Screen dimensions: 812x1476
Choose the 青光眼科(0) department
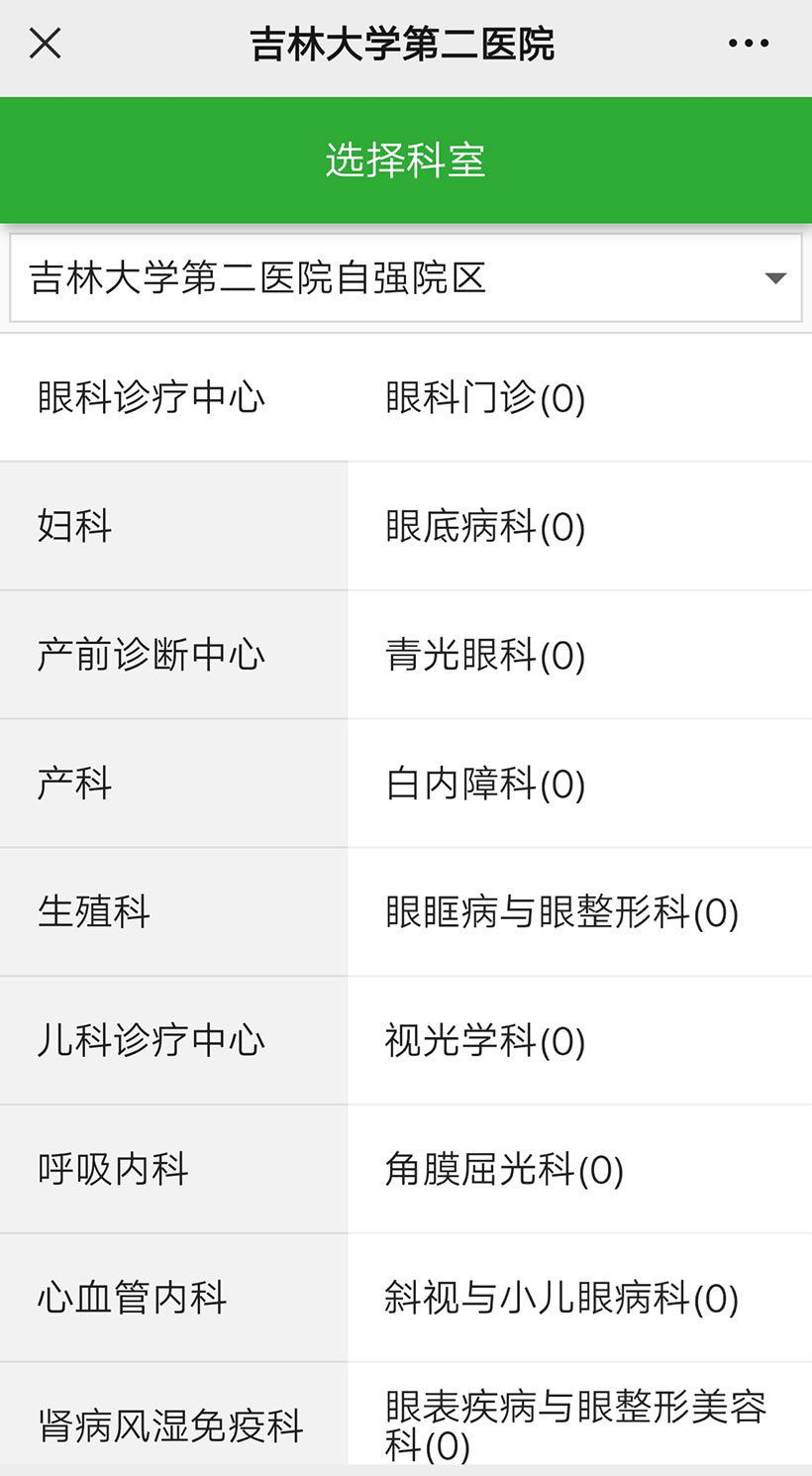[x=485, y=656]
